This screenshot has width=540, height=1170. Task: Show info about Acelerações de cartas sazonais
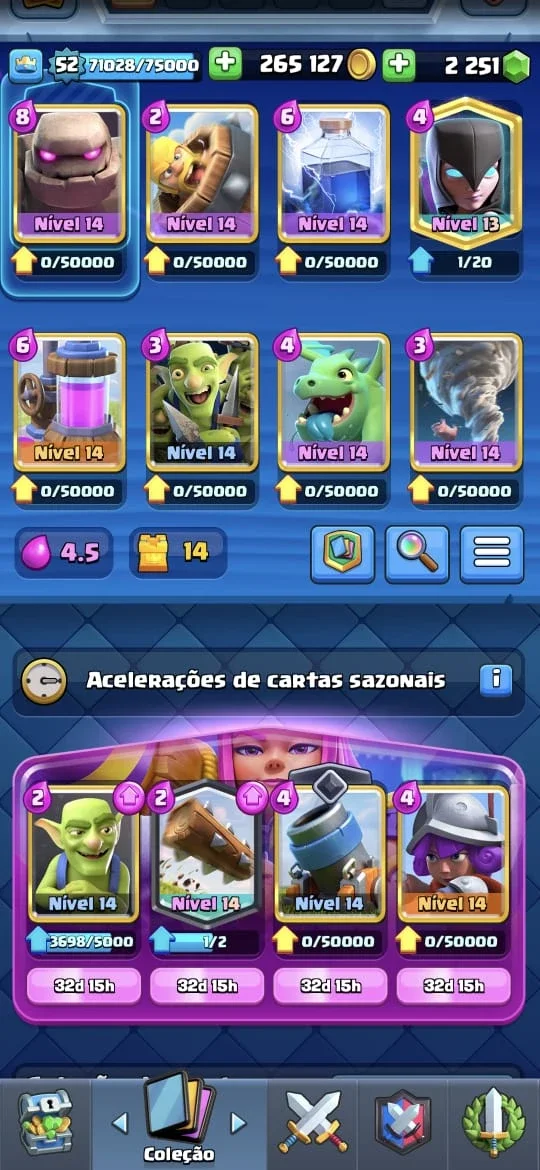[x=495, y=680]
